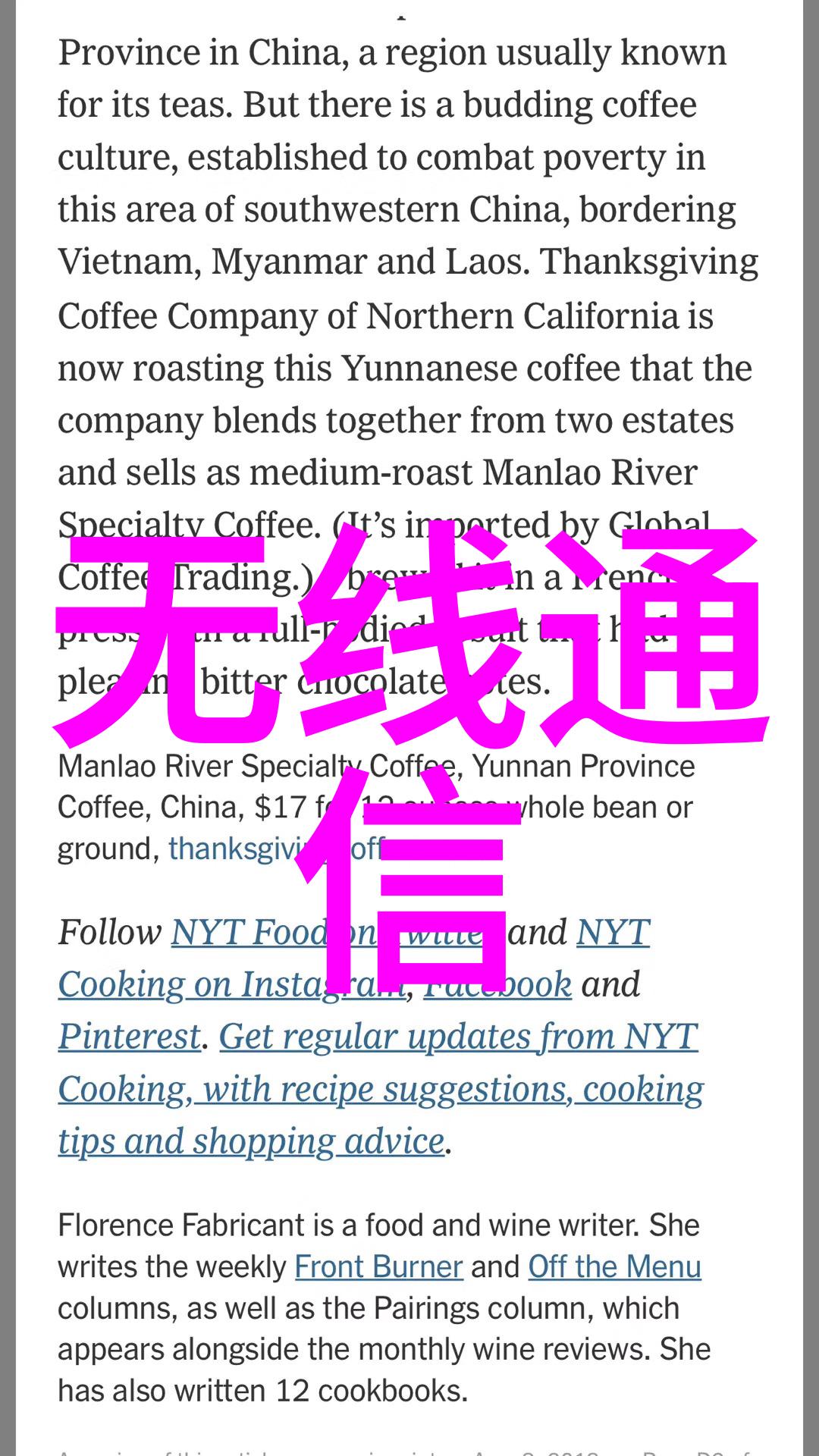Get regular updates from NYT Cooking
Viewport: 819px width, 1456px height.
(x=381, y=1089)
